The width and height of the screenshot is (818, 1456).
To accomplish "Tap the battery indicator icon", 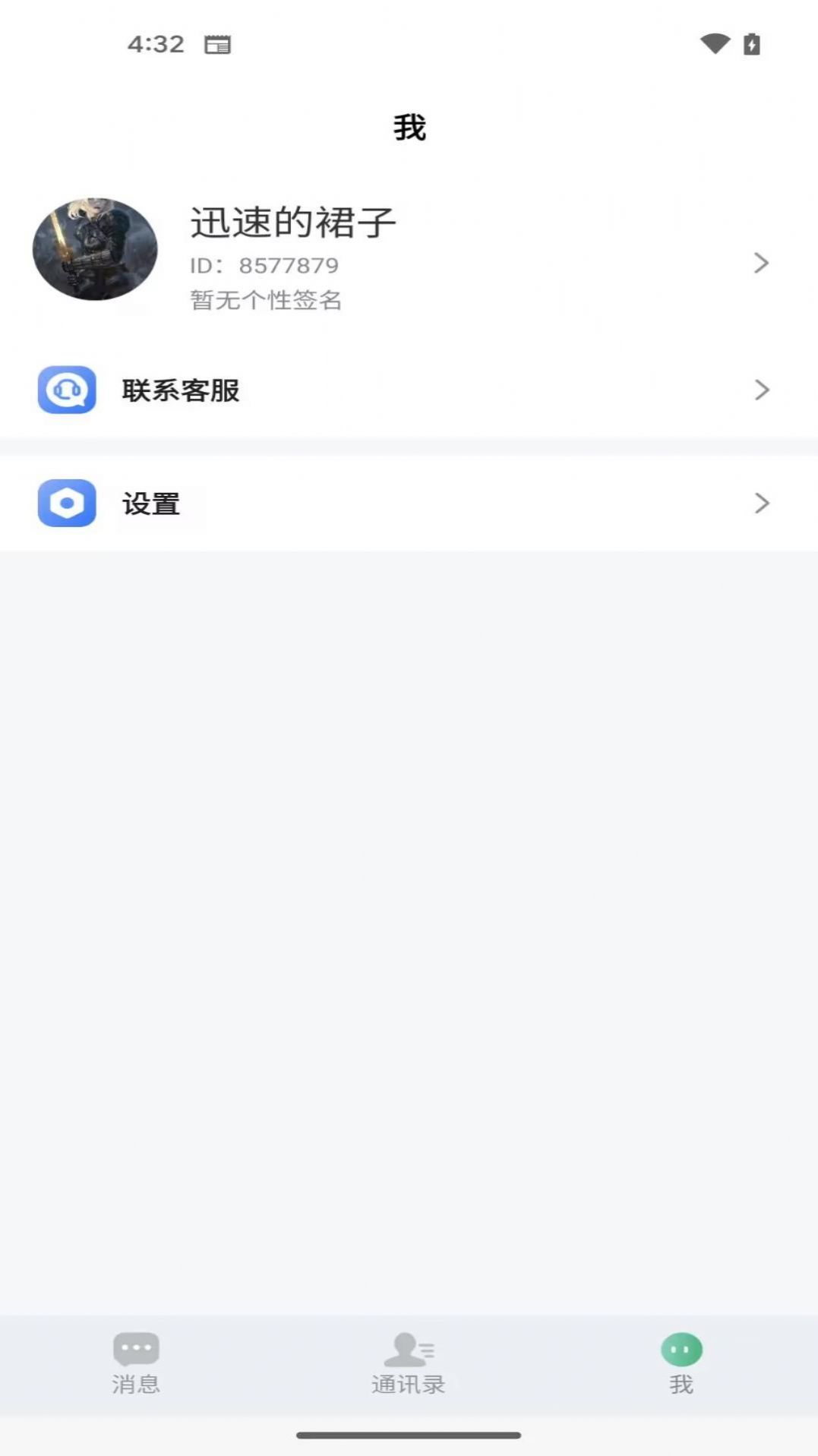I will click(751, 44).
